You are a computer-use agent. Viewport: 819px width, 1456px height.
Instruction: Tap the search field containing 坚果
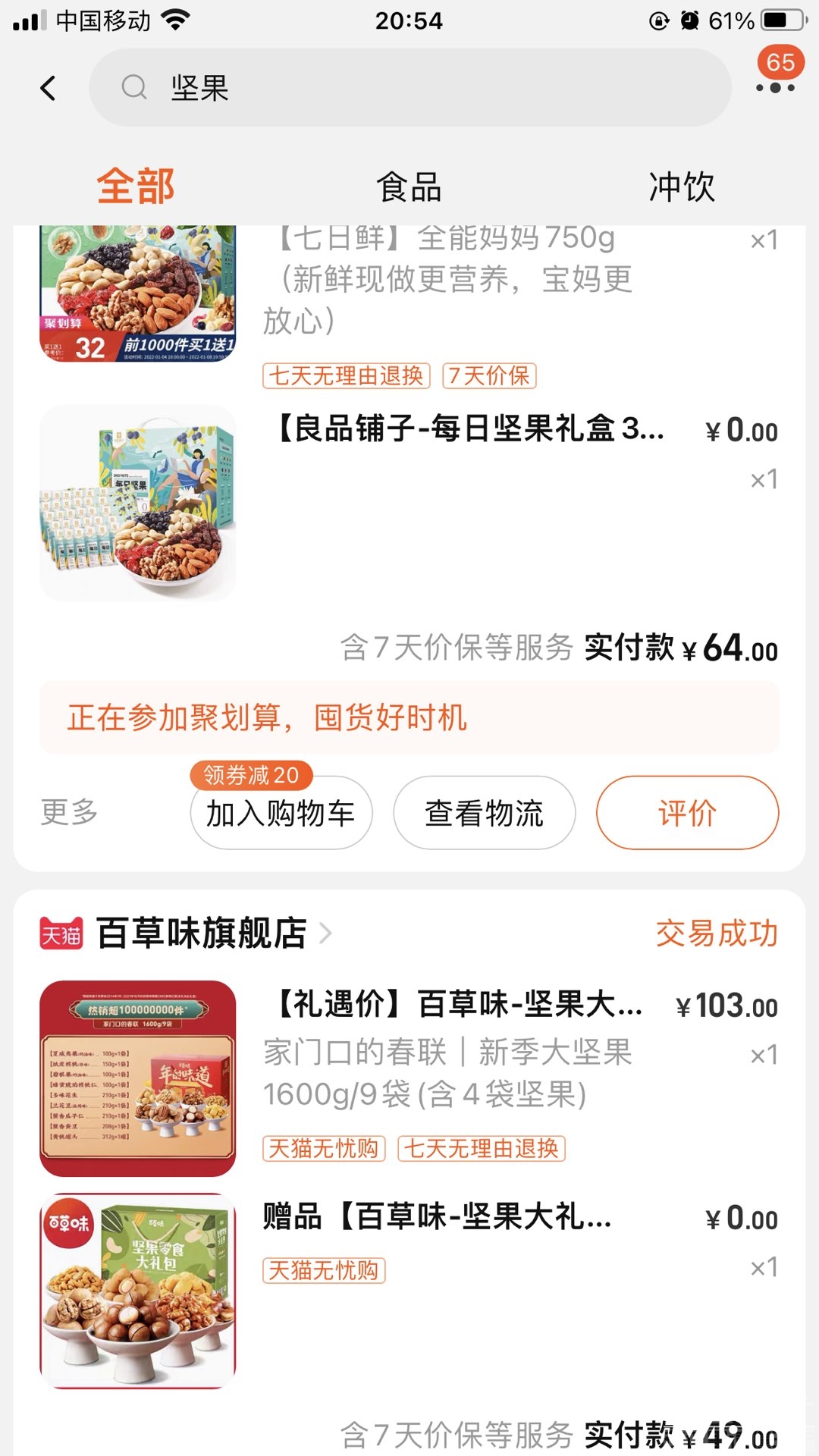(x=409, y=88)
